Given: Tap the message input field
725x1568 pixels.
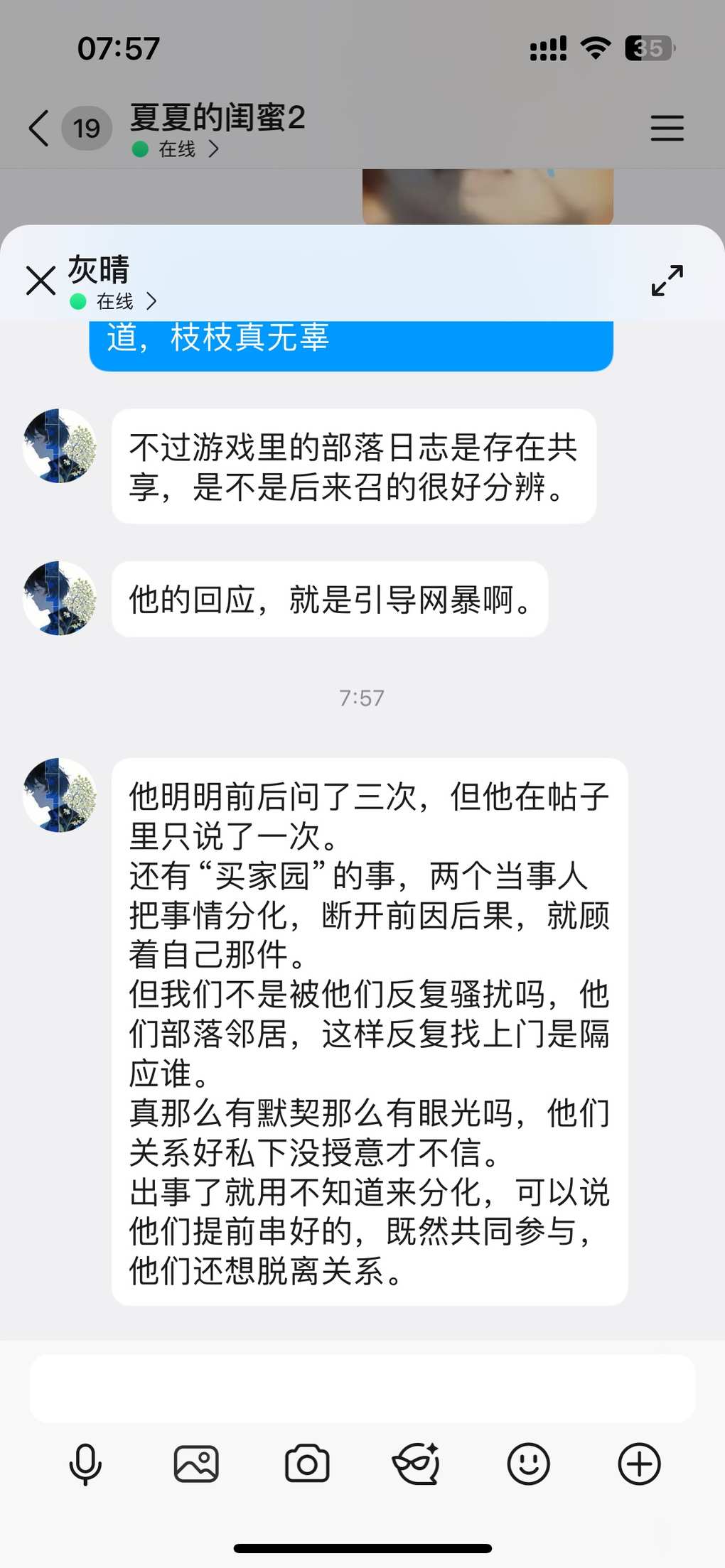Looking at the screenshot, I should [x=362, y=1388].
